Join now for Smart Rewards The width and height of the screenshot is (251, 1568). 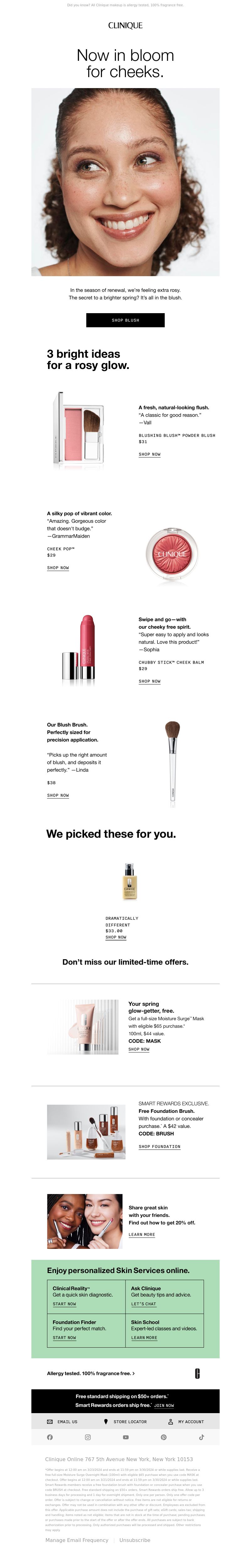(164, 1406)
